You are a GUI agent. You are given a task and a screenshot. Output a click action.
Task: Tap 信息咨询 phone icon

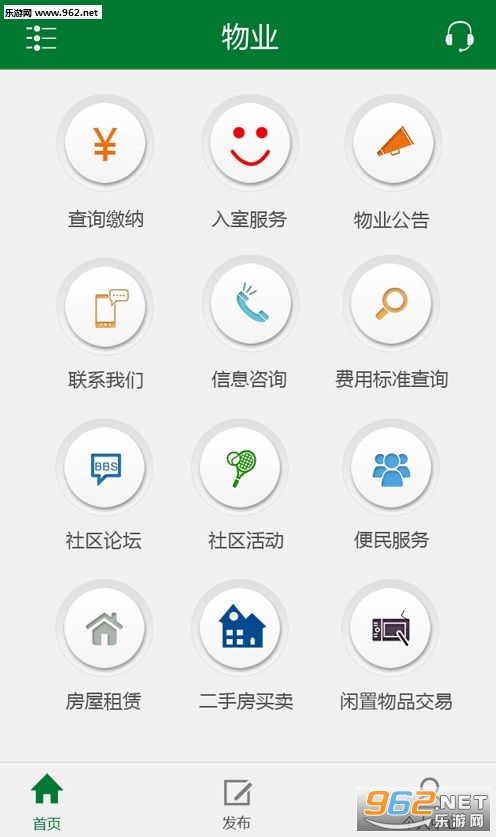[x=250, y=304]
